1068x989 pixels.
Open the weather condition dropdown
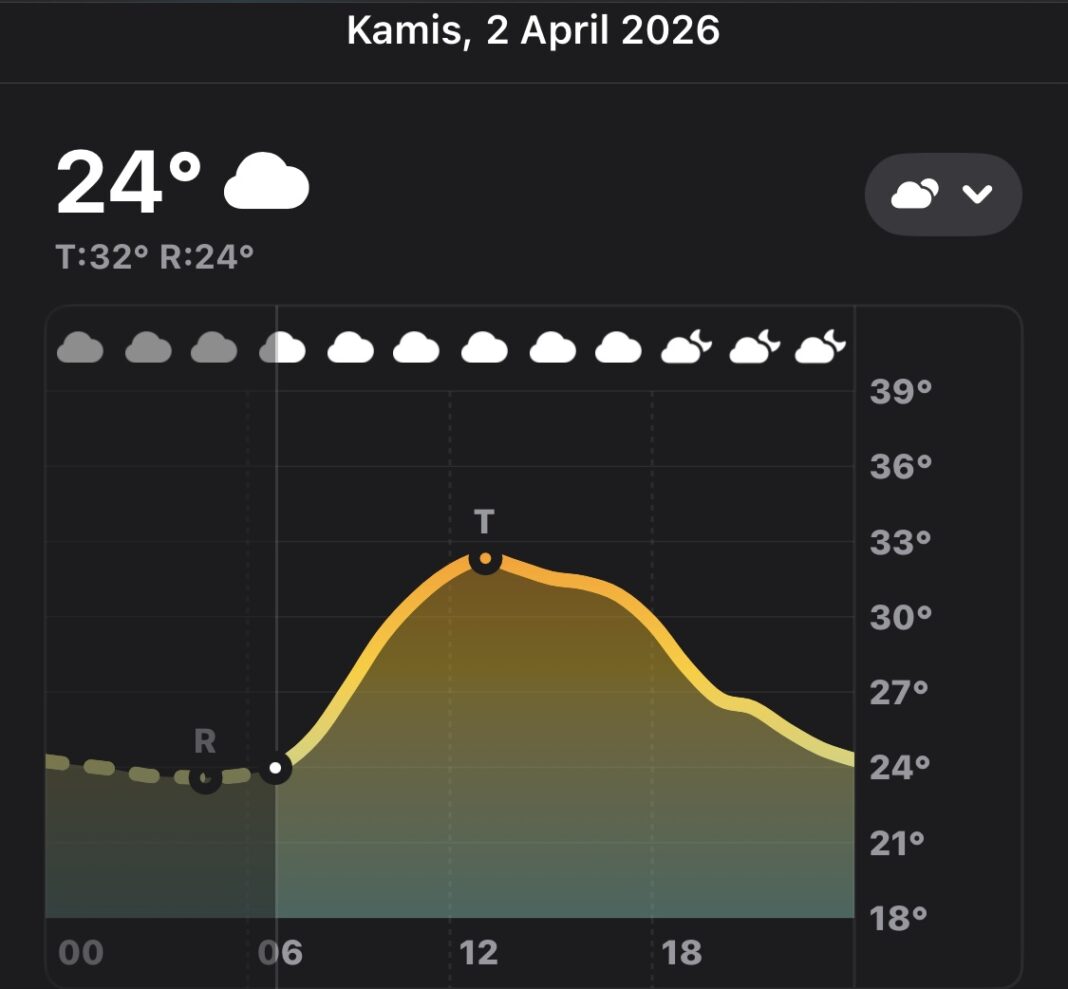coord(942,194)
